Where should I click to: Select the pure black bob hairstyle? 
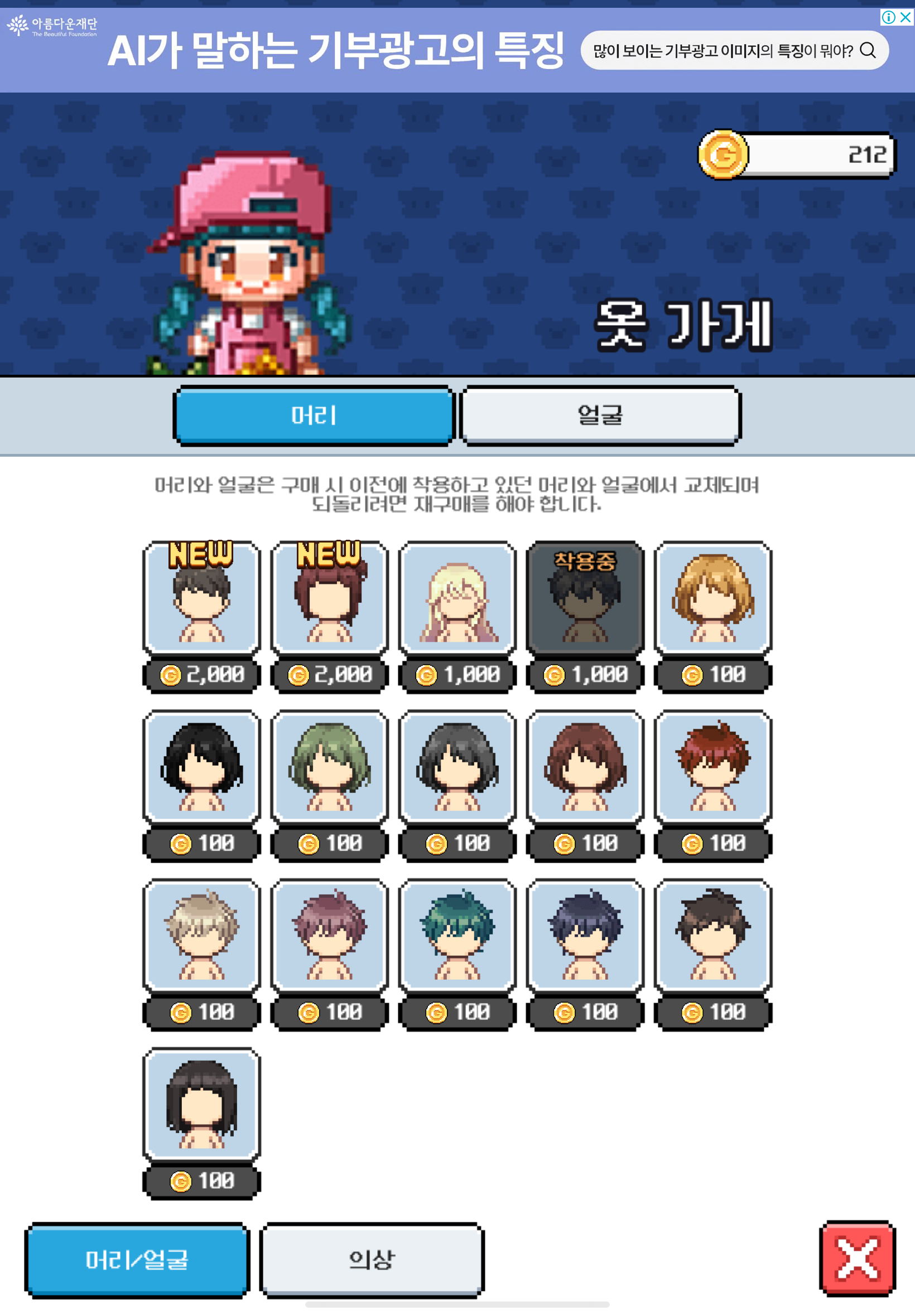[201, 767]
